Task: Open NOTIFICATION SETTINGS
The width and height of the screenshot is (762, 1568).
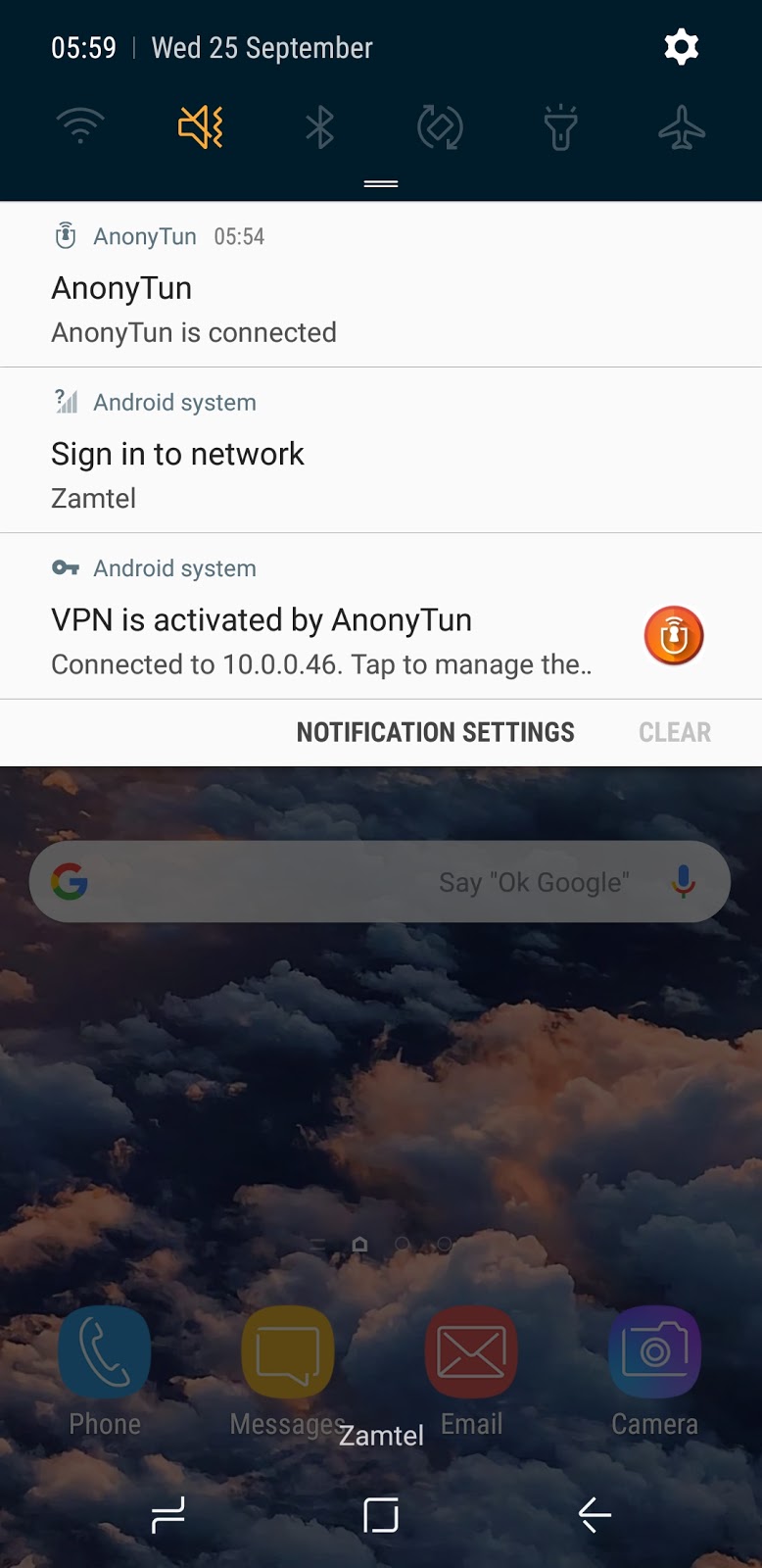Action: [x=435, y=732]
